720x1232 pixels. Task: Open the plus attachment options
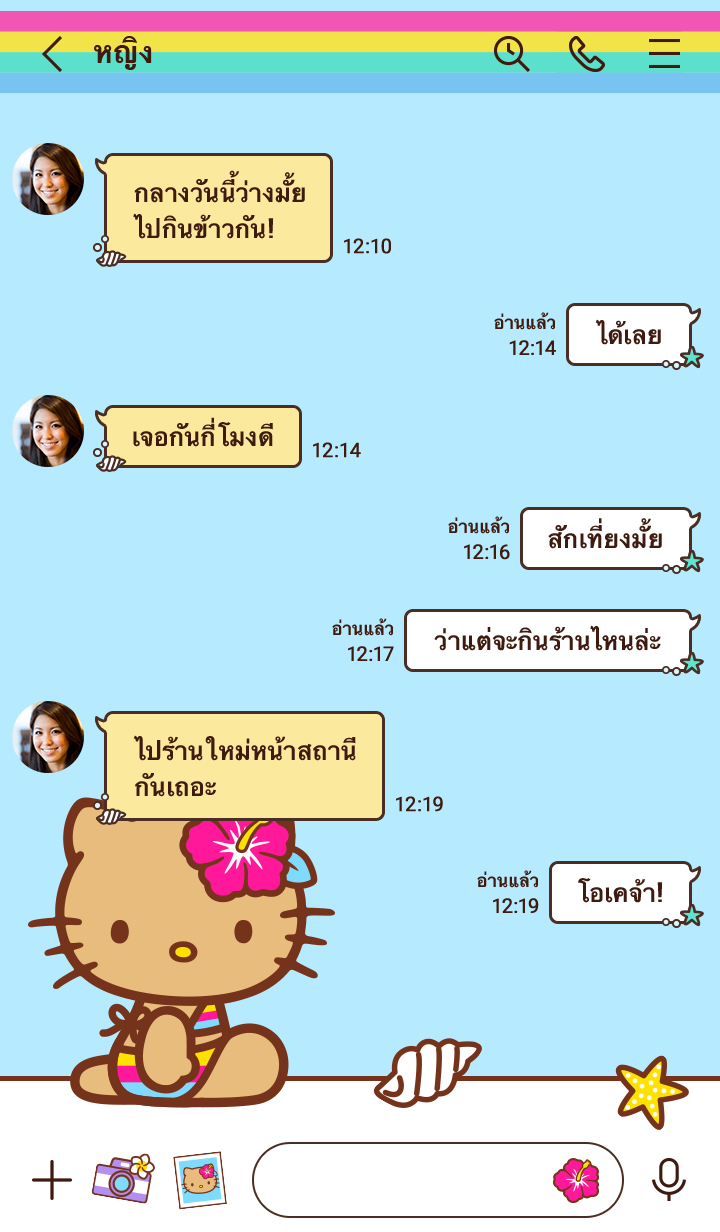52,1180
